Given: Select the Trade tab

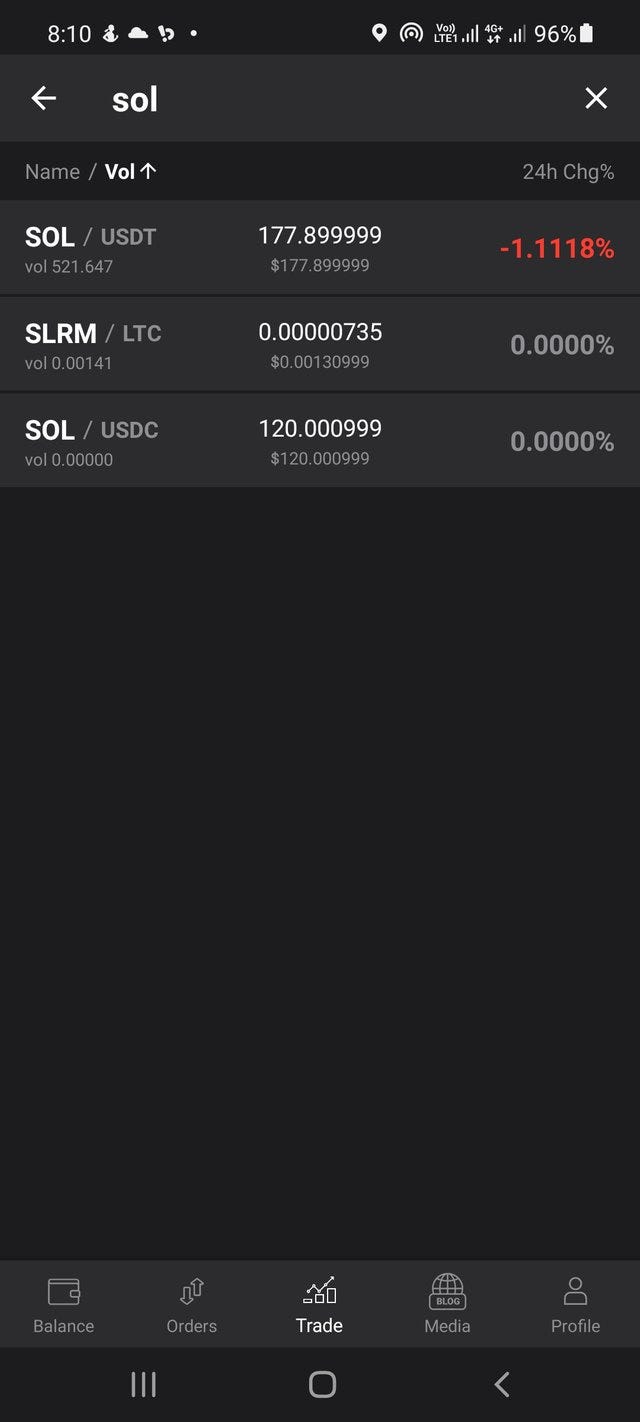Looking at the screenshot, I should click(320, 1304).
